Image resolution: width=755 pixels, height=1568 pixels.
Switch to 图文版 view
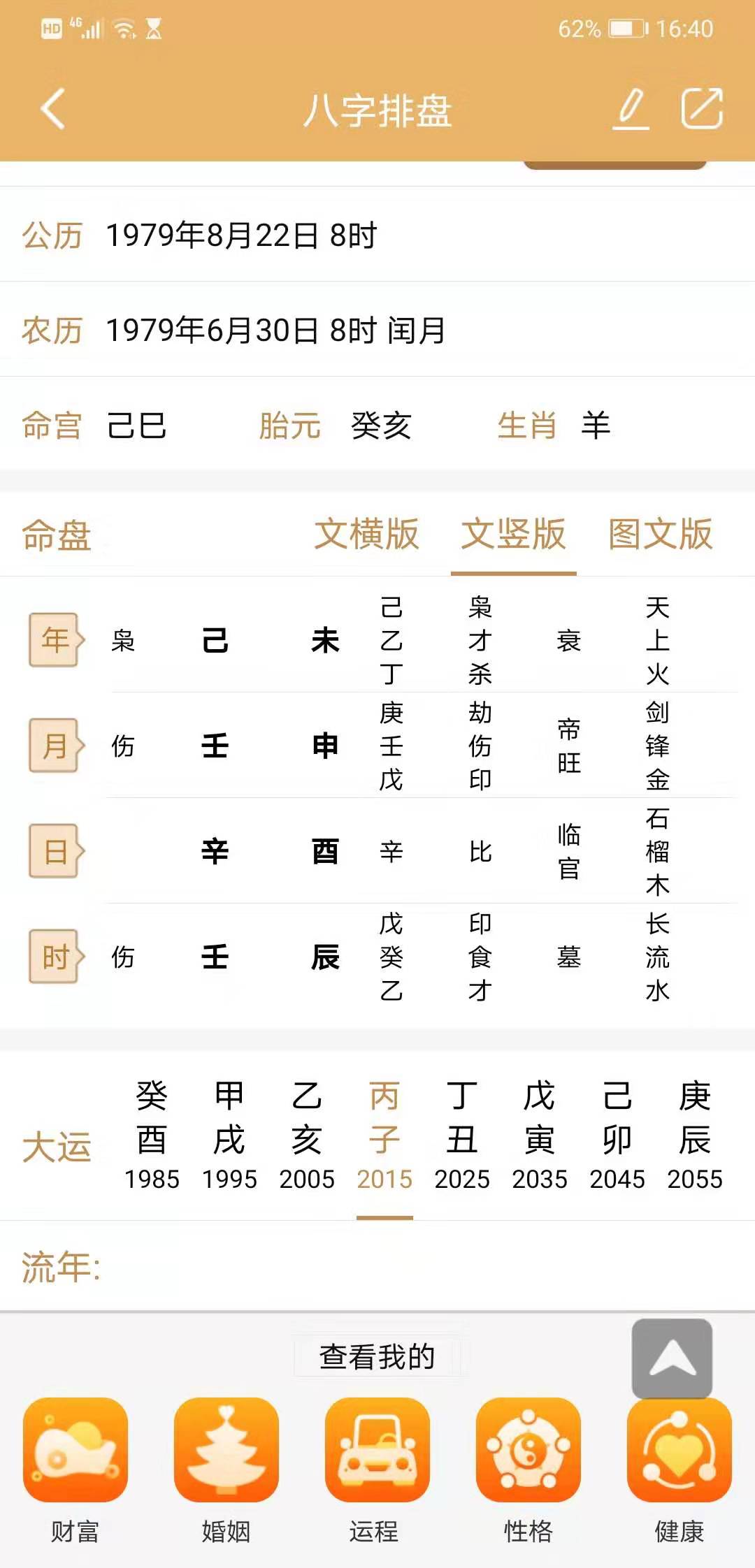click(660, 535)
